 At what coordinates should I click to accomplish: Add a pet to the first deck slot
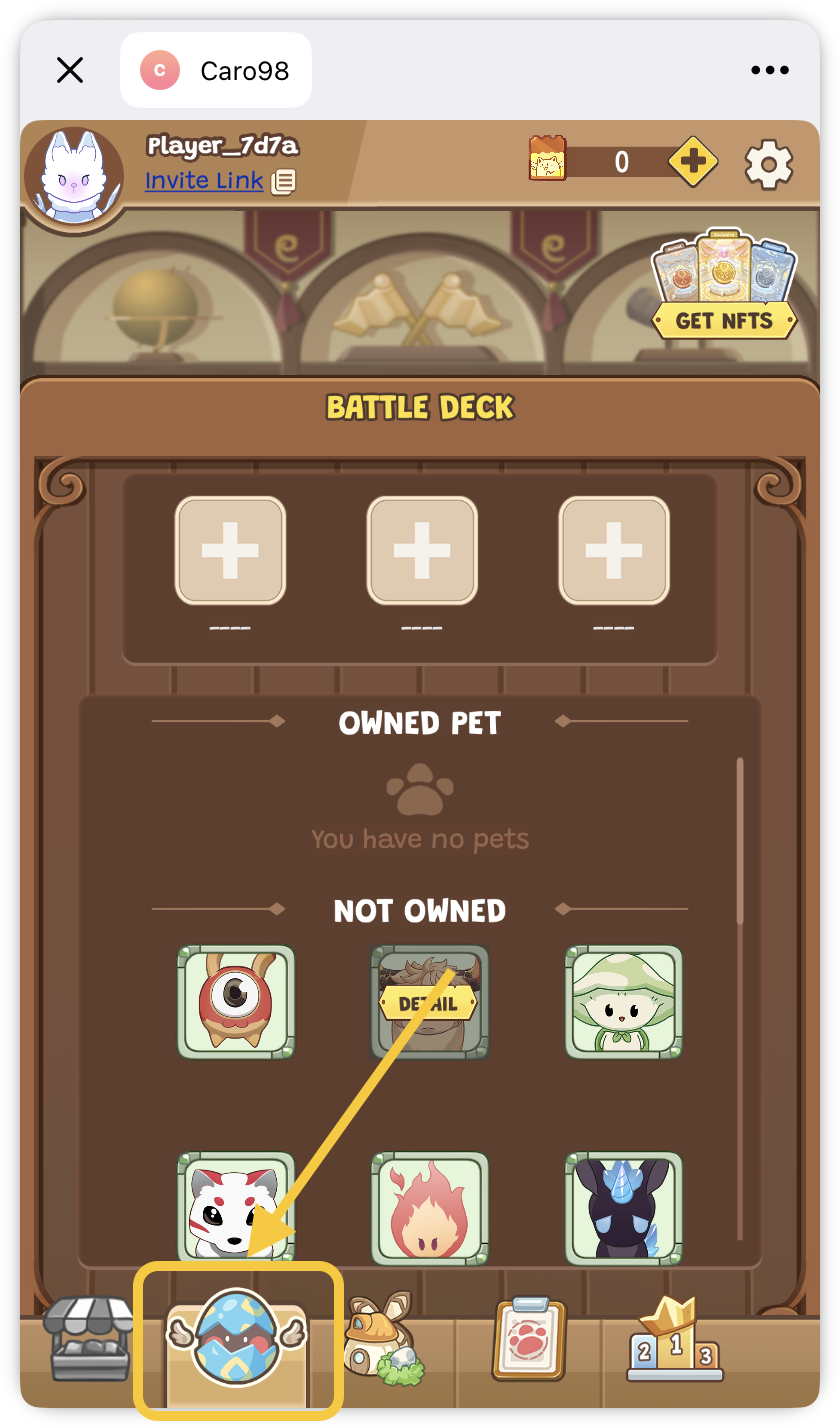[x=230, y=550]
